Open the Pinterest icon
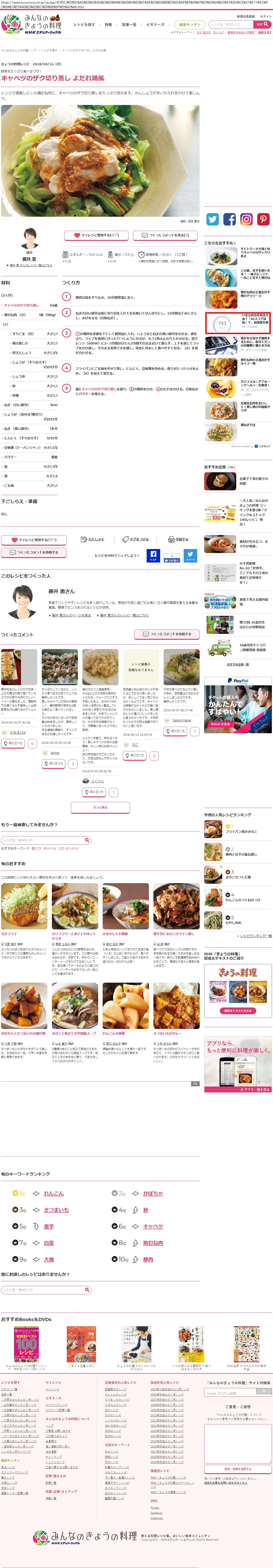Image resolution: width=273 pixels, height=1568 pixels. pos(263,219)
